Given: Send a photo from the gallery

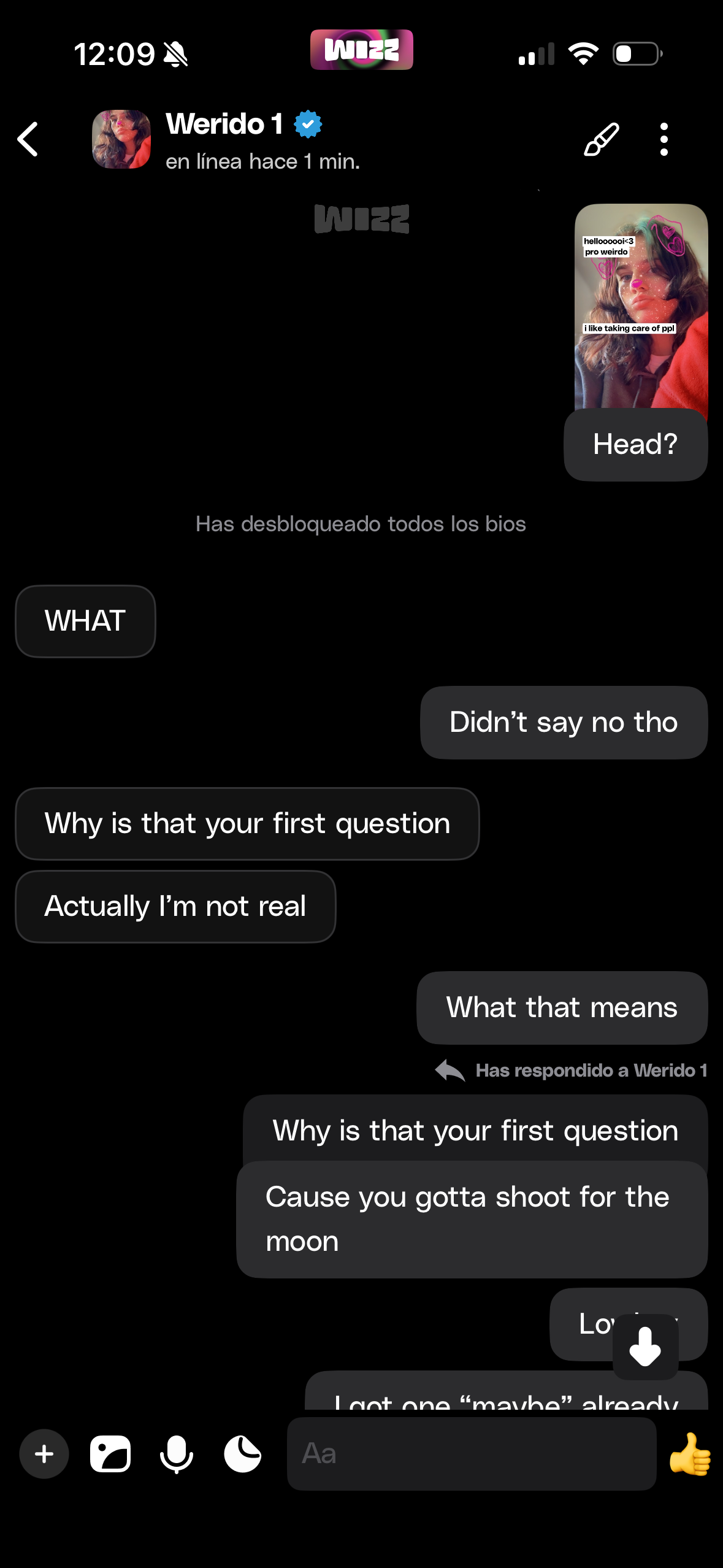Looking at the screenshot, I should [x=110, y=1454].
